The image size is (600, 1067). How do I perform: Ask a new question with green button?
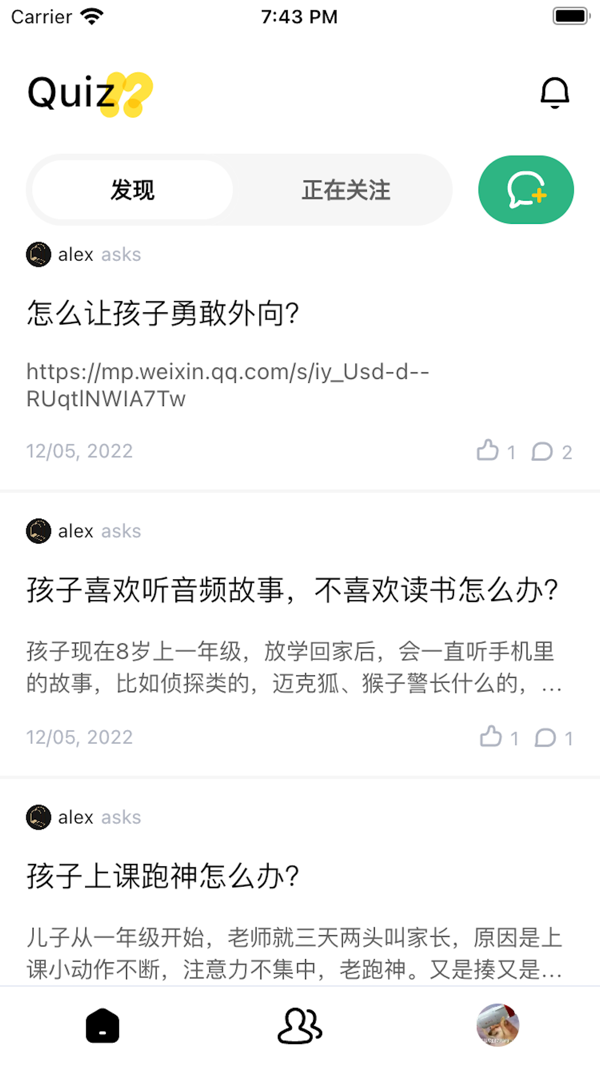(x=526, y=190)
